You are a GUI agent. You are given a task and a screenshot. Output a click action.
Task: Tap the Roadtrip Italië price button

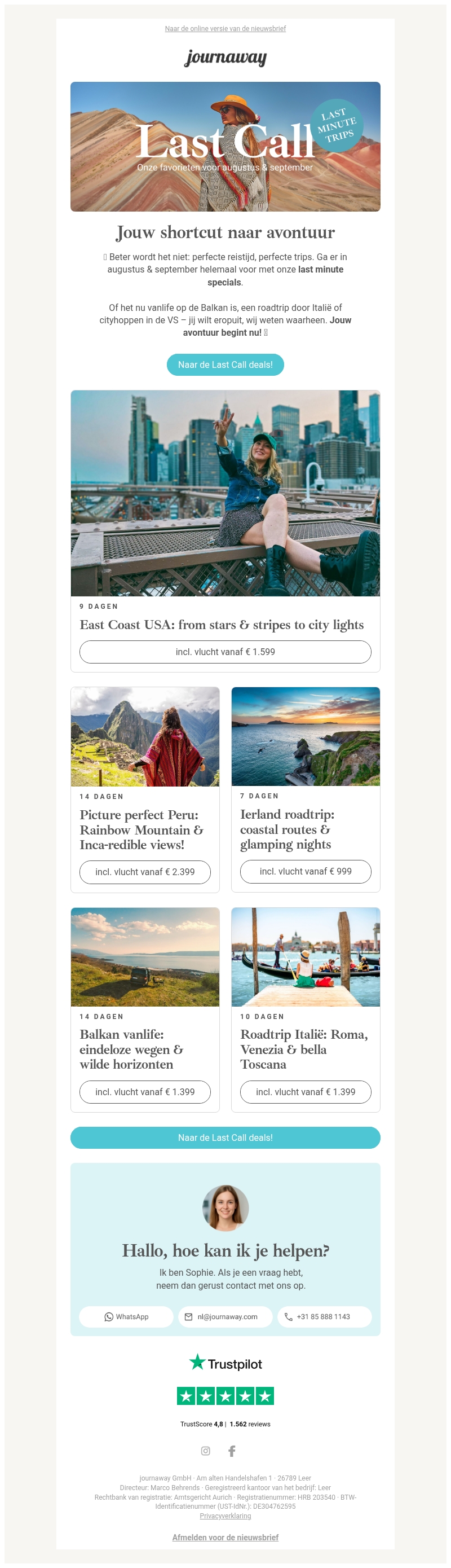point(305,1091)
